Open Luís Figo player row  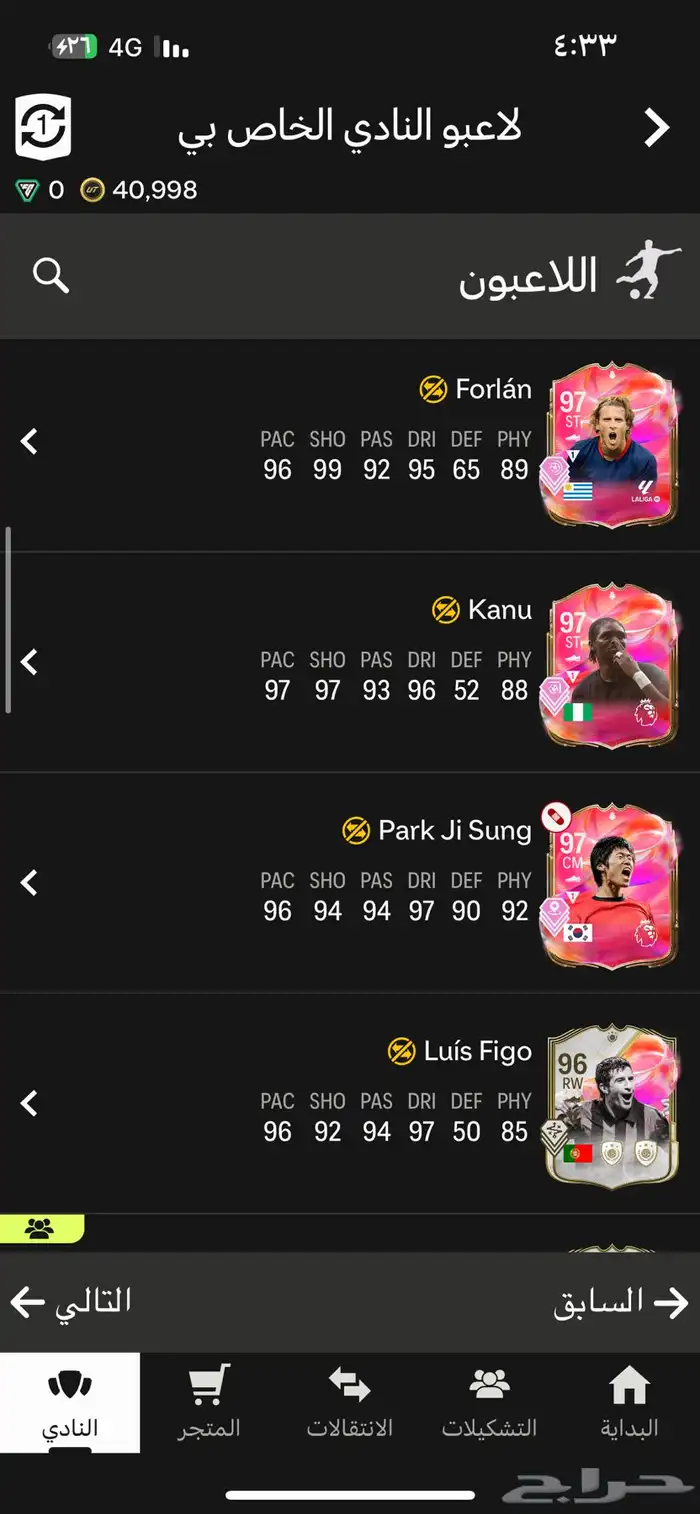tap(350, 1104)
